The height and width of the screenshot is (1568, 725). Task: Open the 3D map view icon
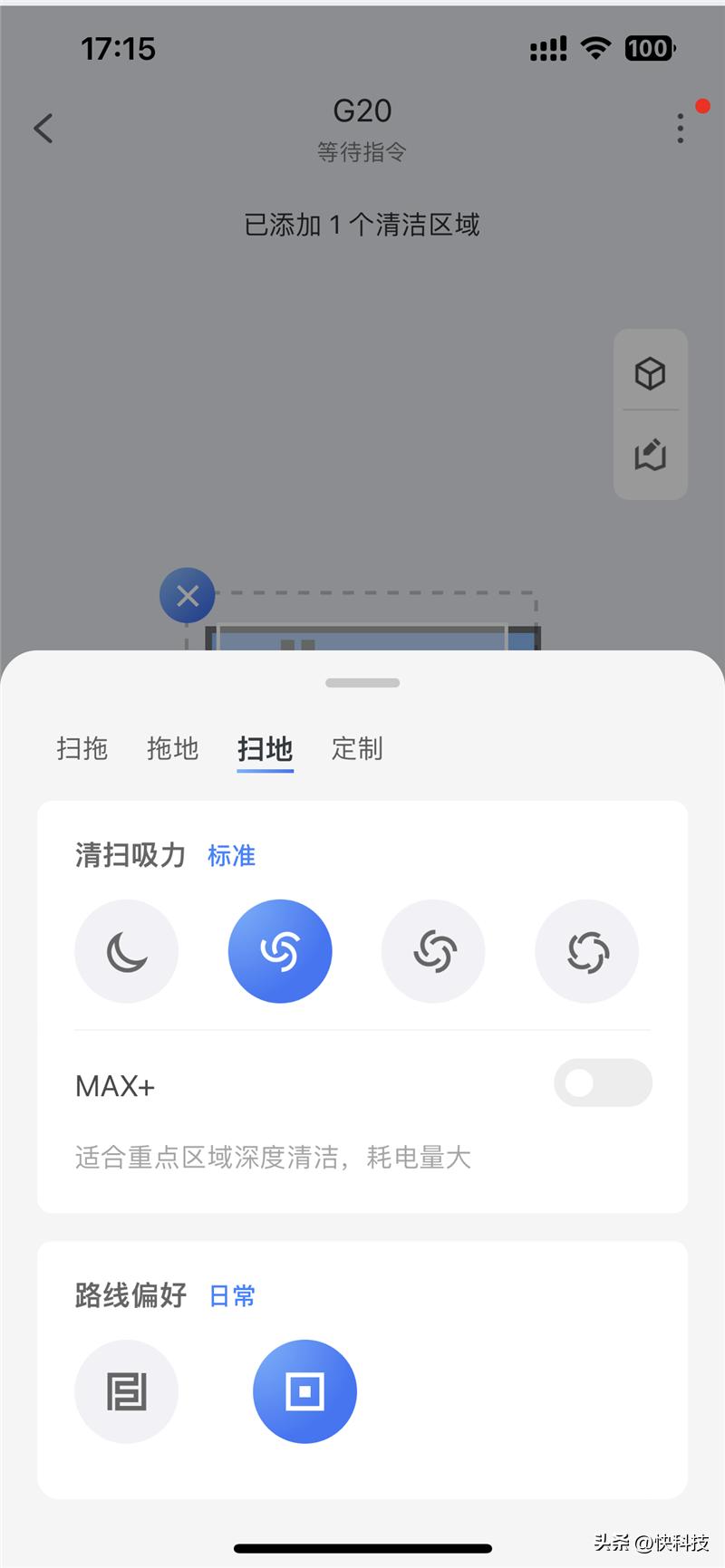650,374
